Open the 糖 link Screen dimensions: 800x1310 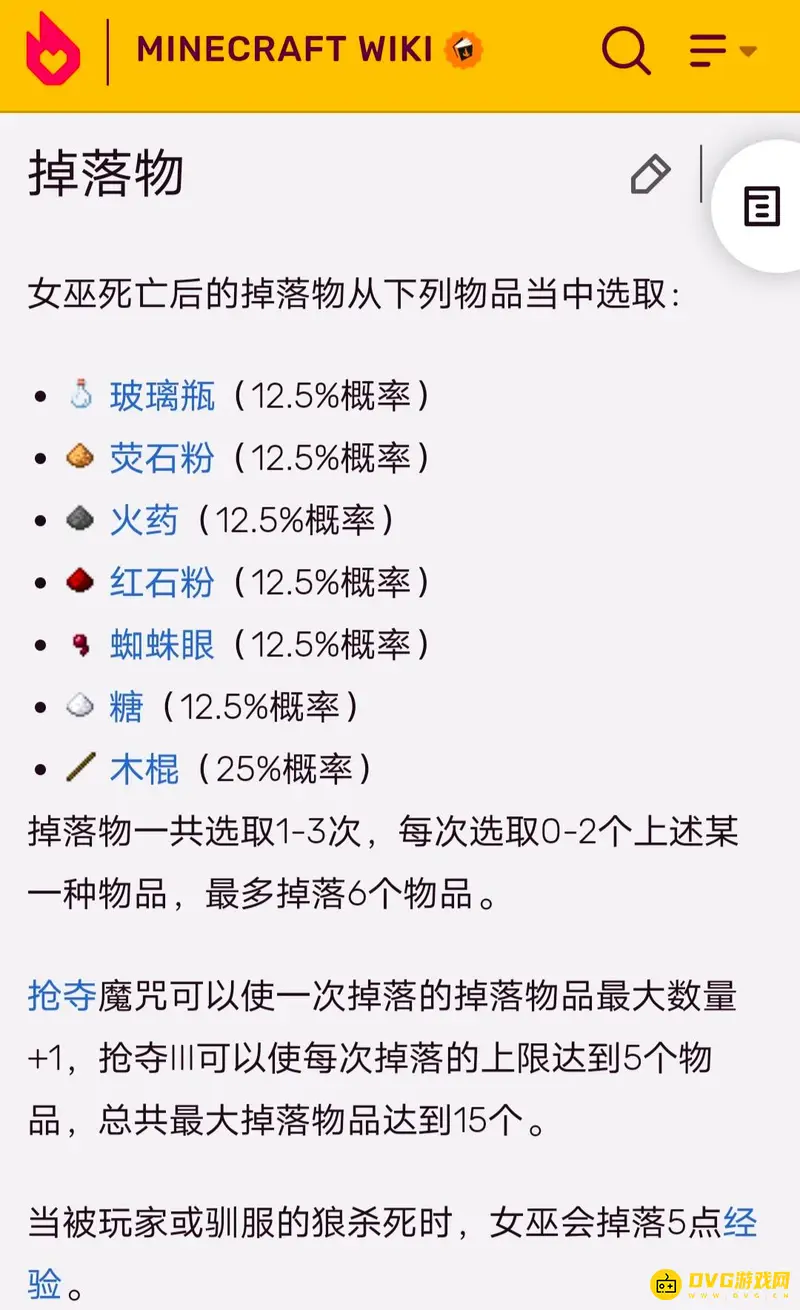(x=127, y=707)
